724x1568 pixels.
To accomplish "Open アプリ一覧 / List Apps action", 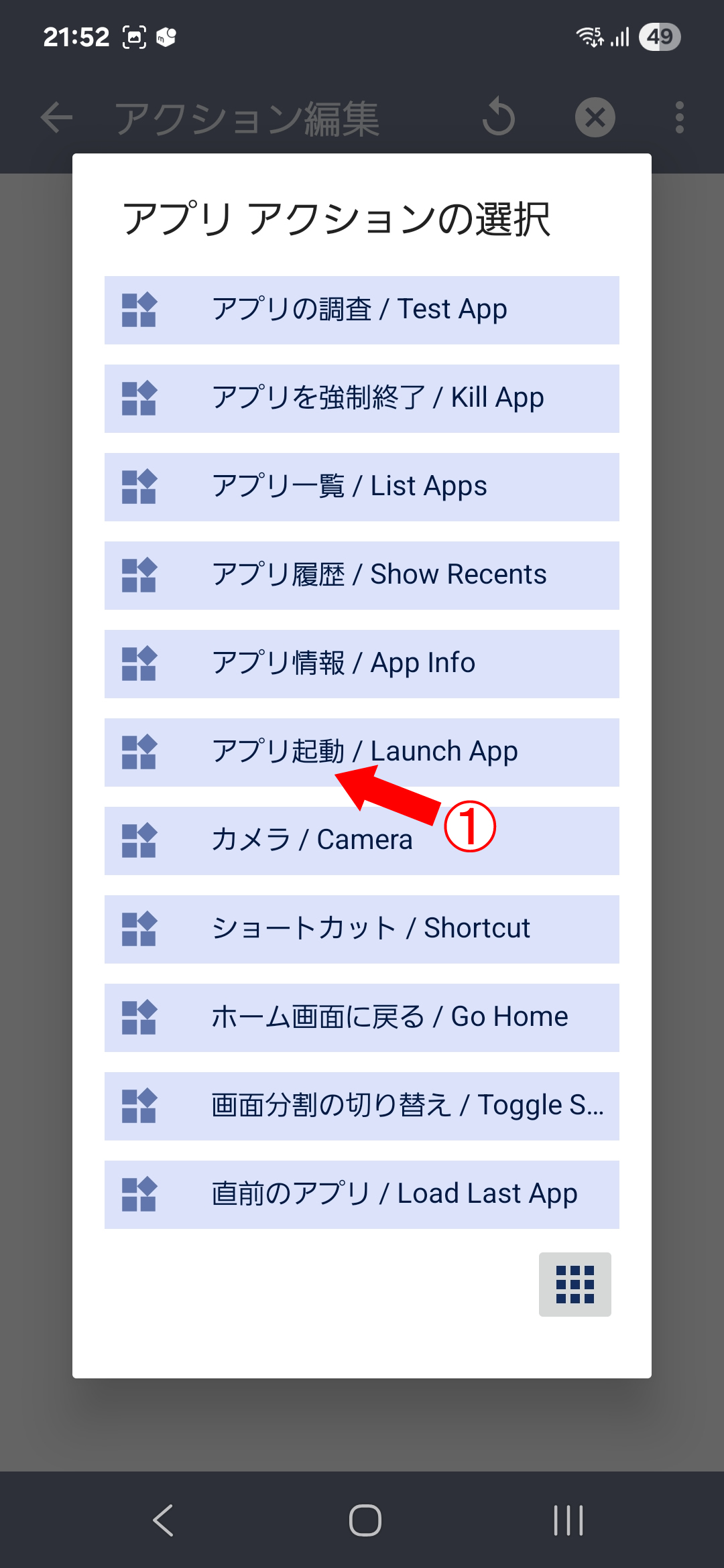I will coord(361,487).
